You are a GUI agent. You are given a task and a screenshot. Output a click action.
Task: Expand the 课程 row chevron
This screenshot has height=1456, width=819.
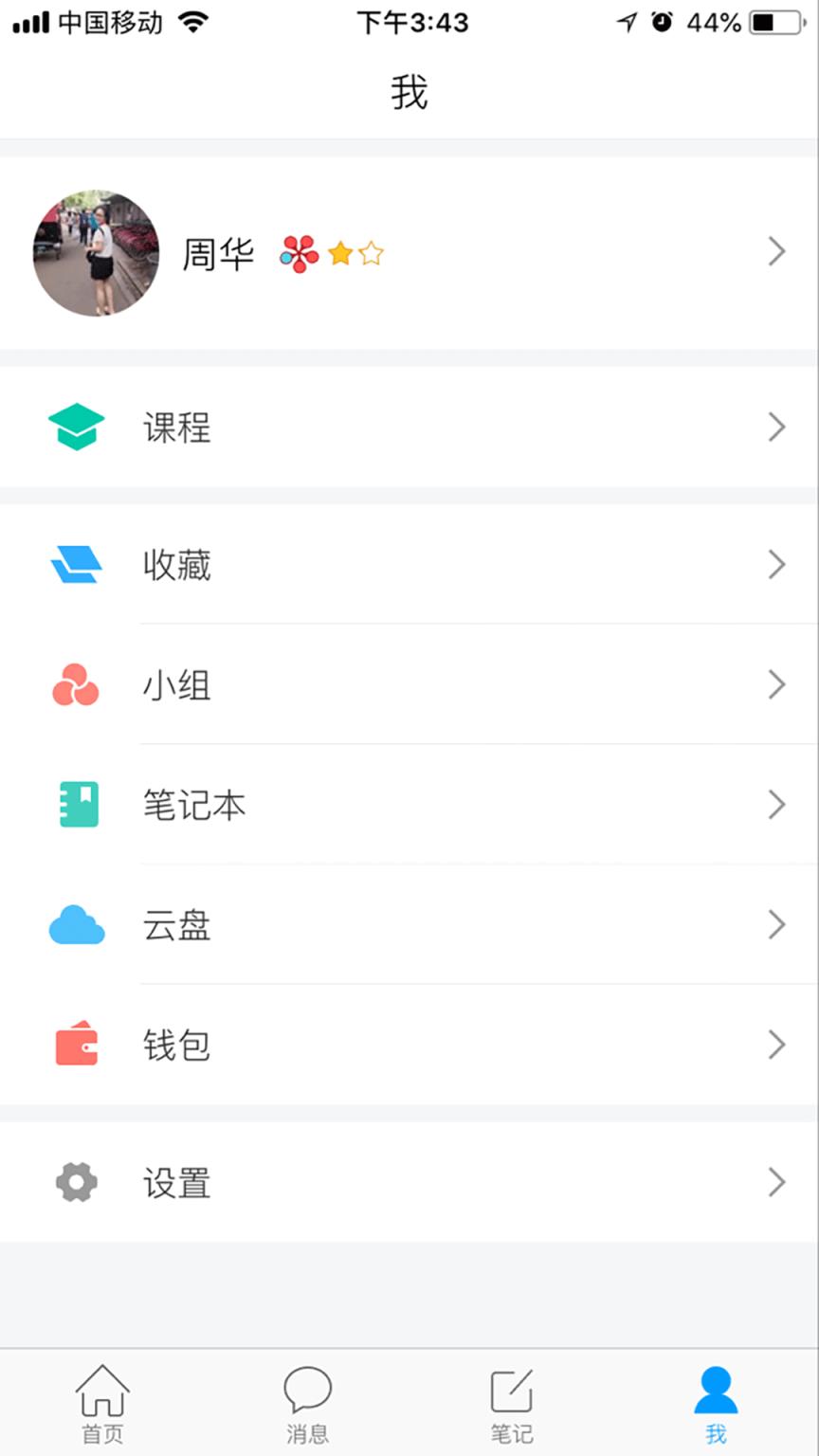tap(777, 427)
